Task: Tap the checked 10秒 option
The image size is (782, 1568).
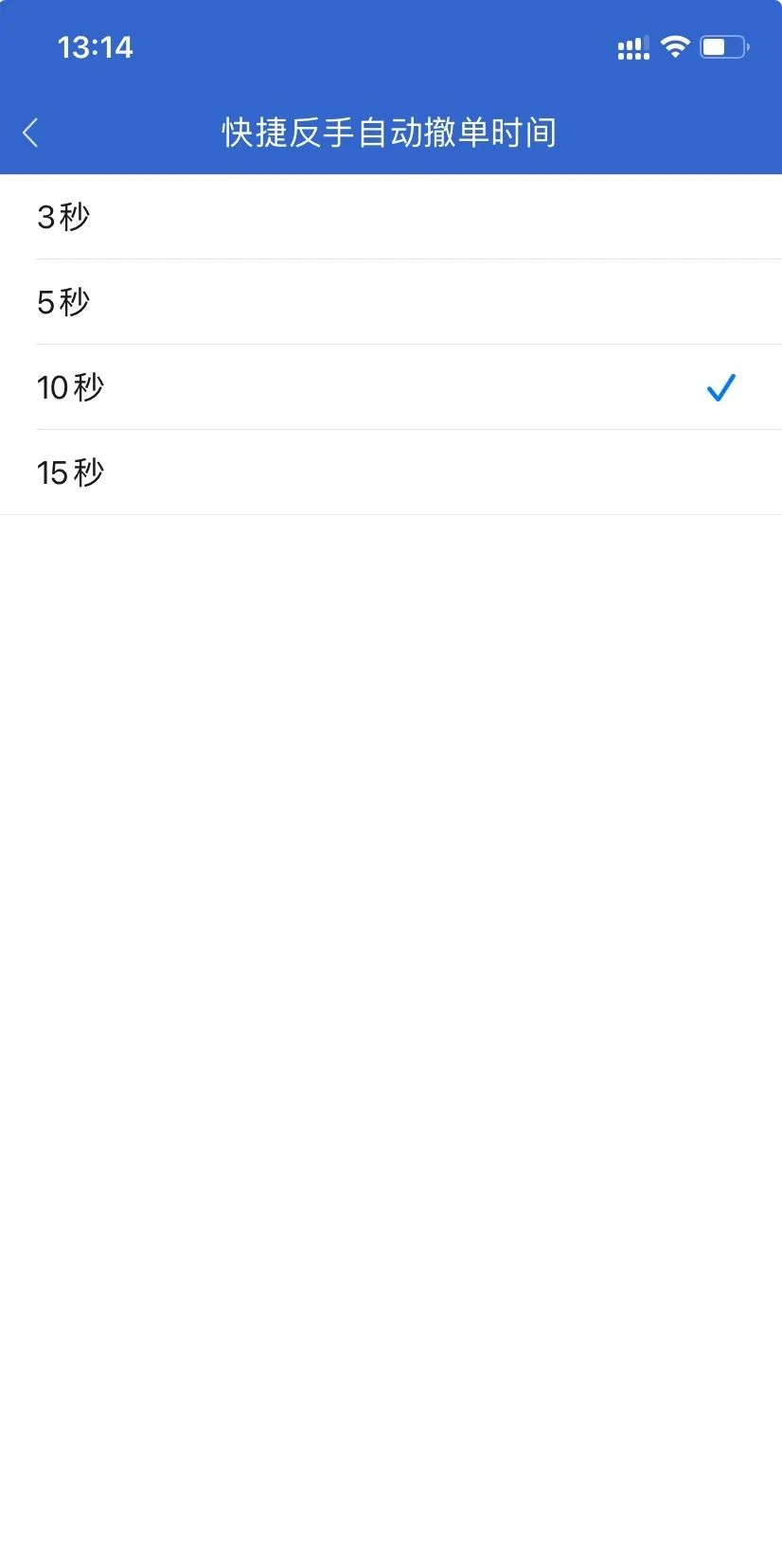Action: [x=390, y=387]
